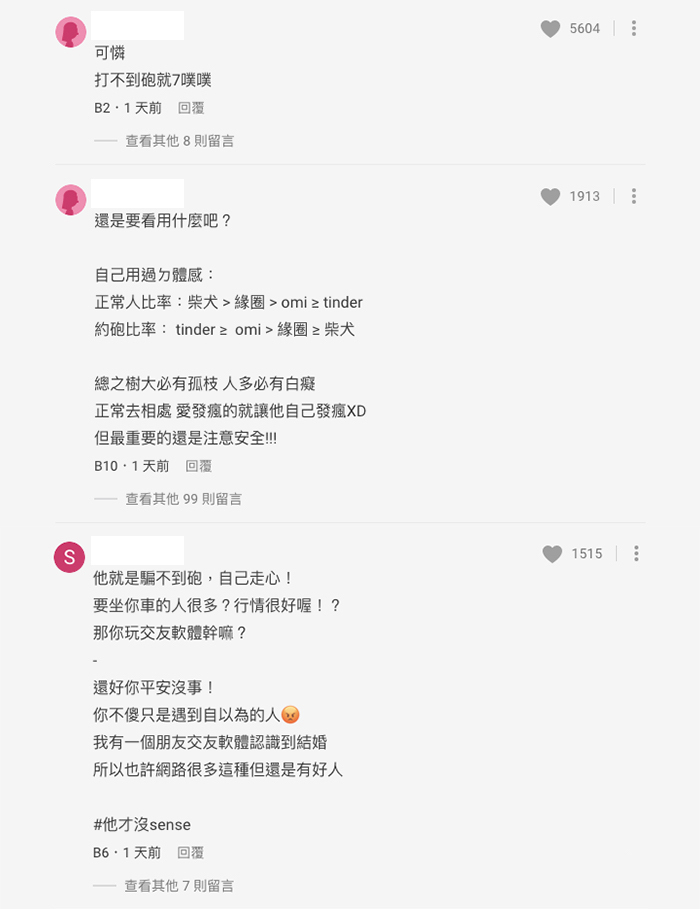This screenshot has width=700, height=909.
Task: Open the B10 commenter's avatar profile
Action: pyautogui.click(x=70, y=200)
